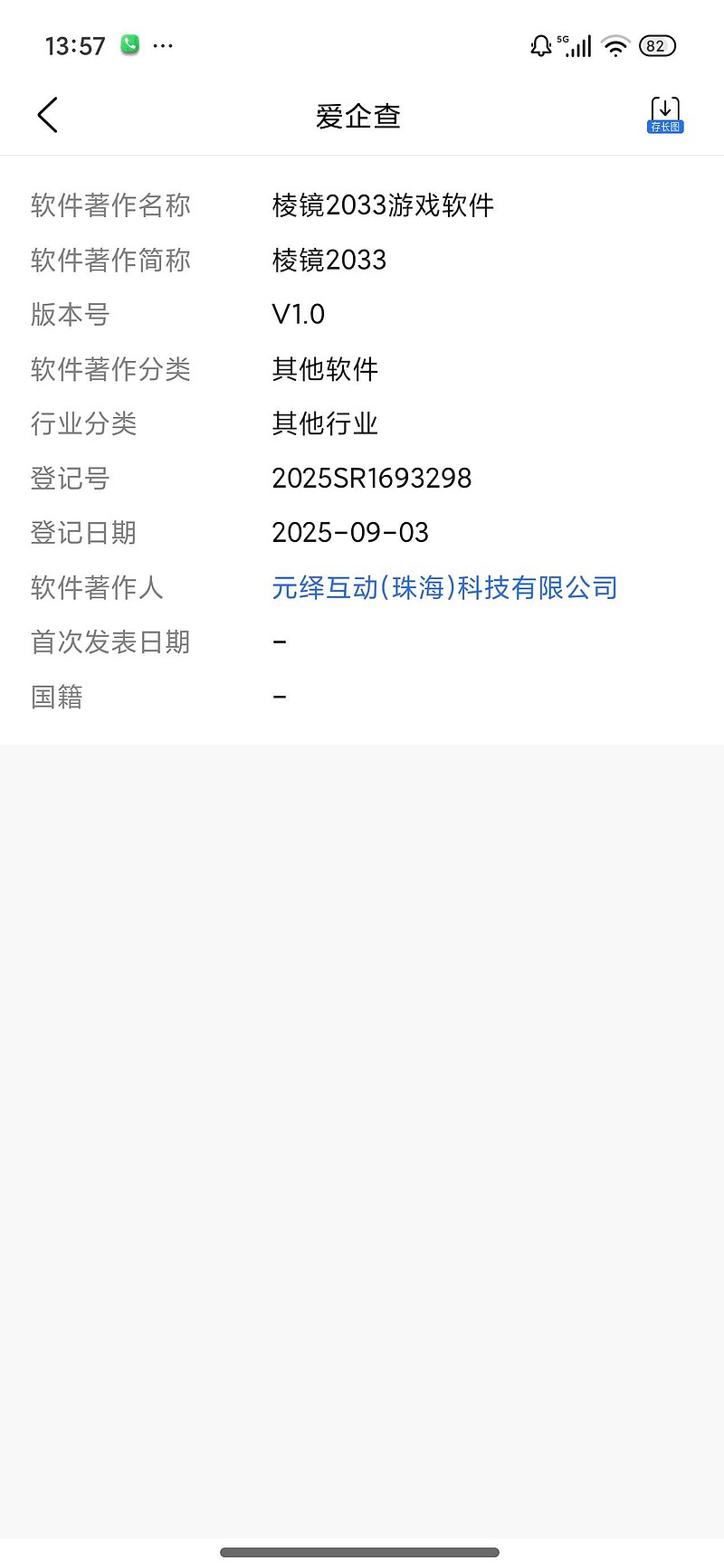Tap the dash next to 首次发表日期
Viewport: 724px width, 1568px height.
(x=280, y=641)
